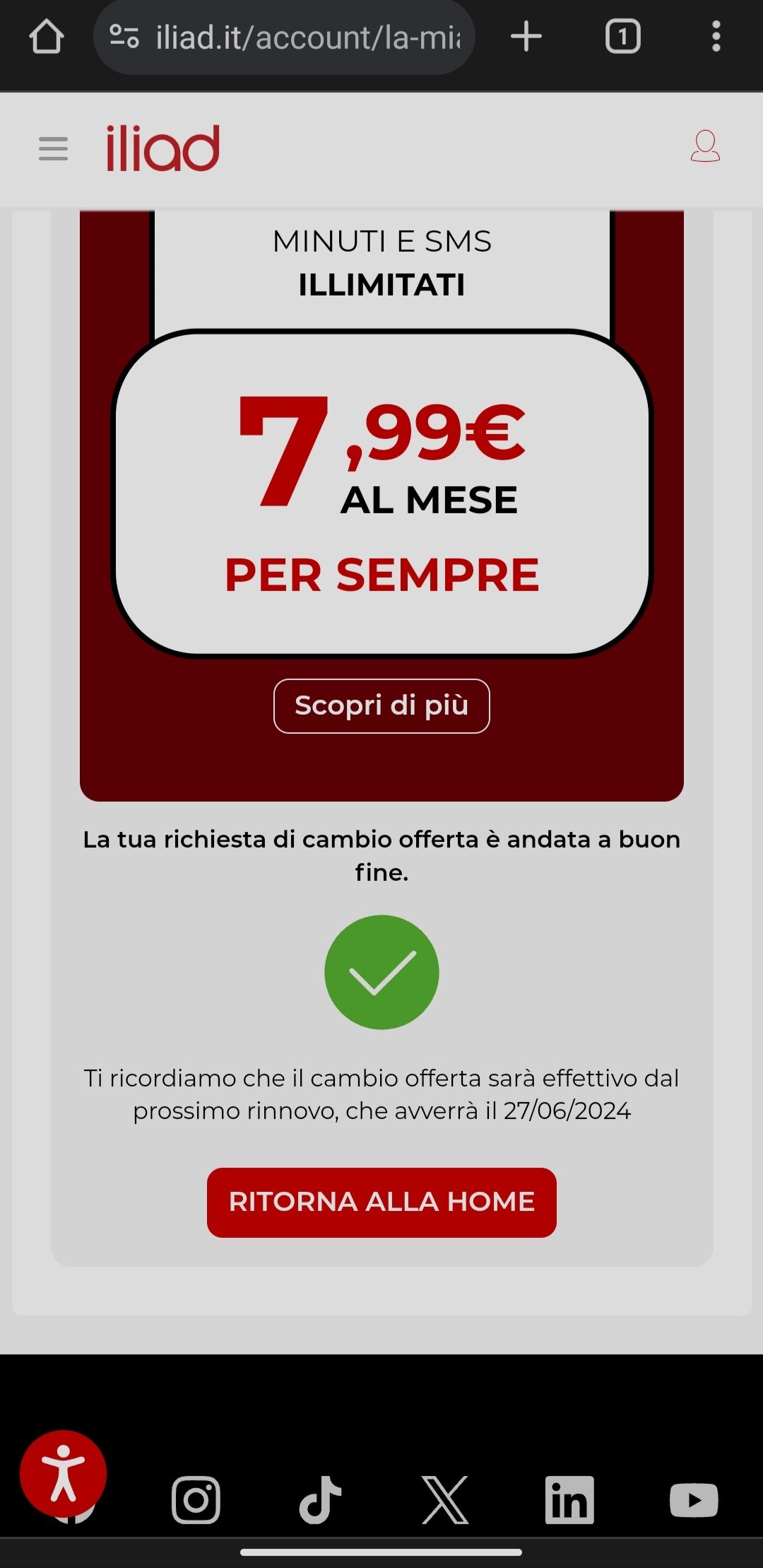Open iliad's LinkedIn page
The image size is (763, 1568).
(x=569, y=1499)
